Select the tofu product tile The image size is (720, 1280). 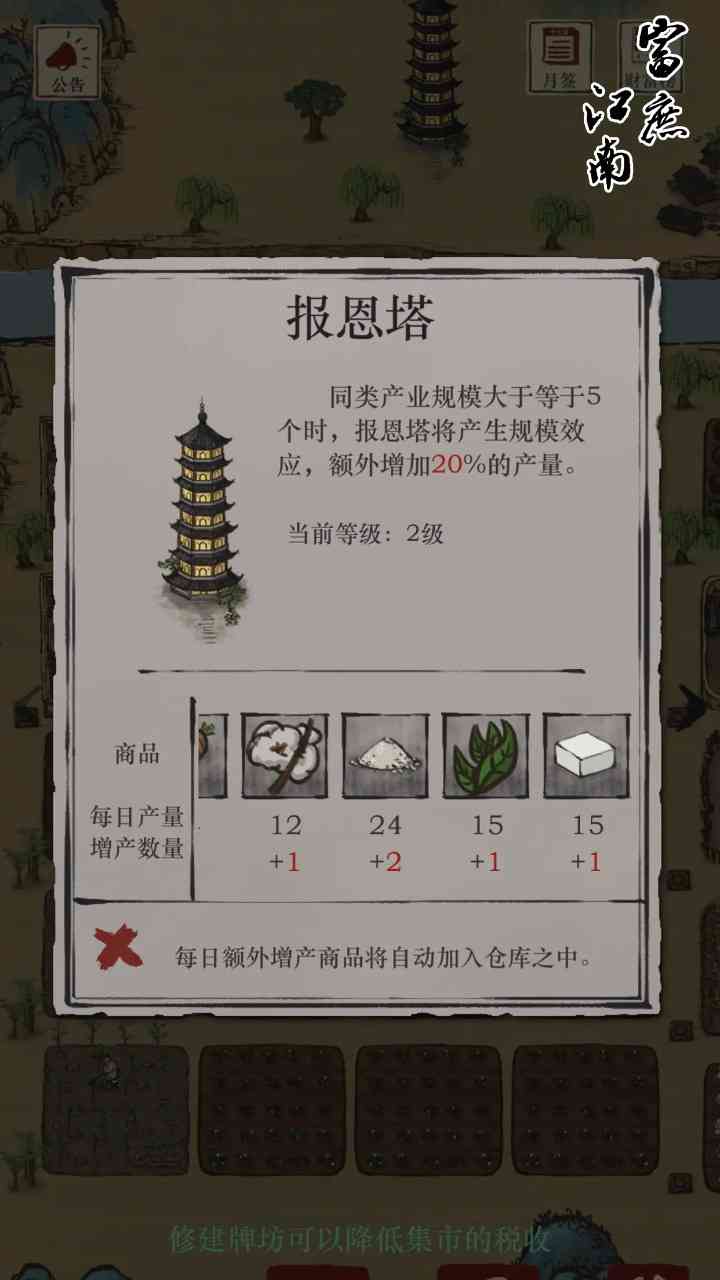tap(586, 756)
